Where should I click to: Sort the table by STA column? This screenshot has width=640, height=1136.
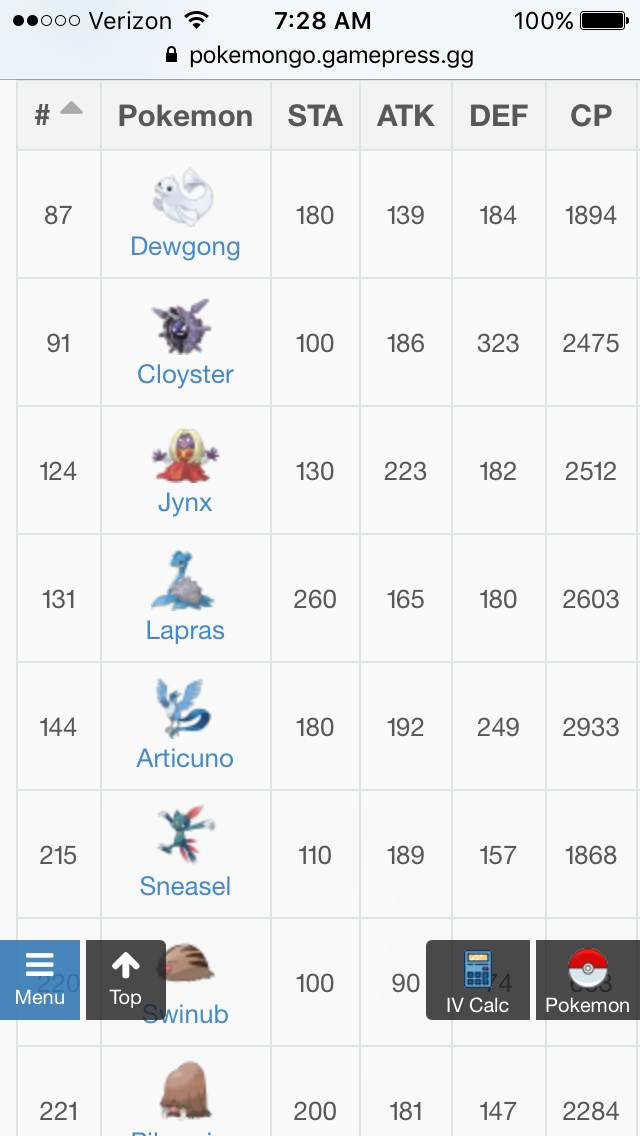coord(315,115)
